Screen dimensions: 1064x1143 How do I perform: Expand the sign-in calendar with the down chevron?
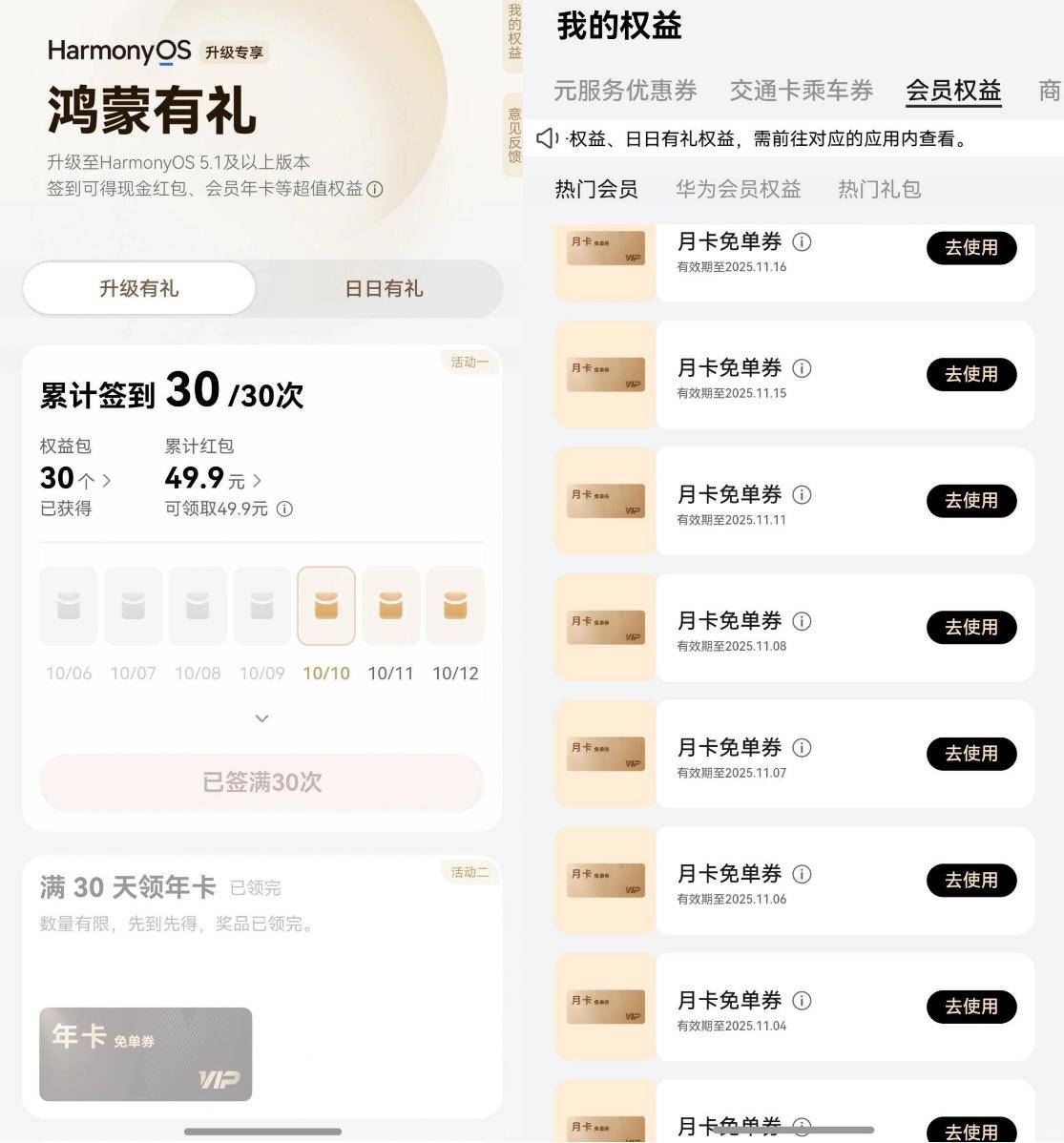point(262,718)
